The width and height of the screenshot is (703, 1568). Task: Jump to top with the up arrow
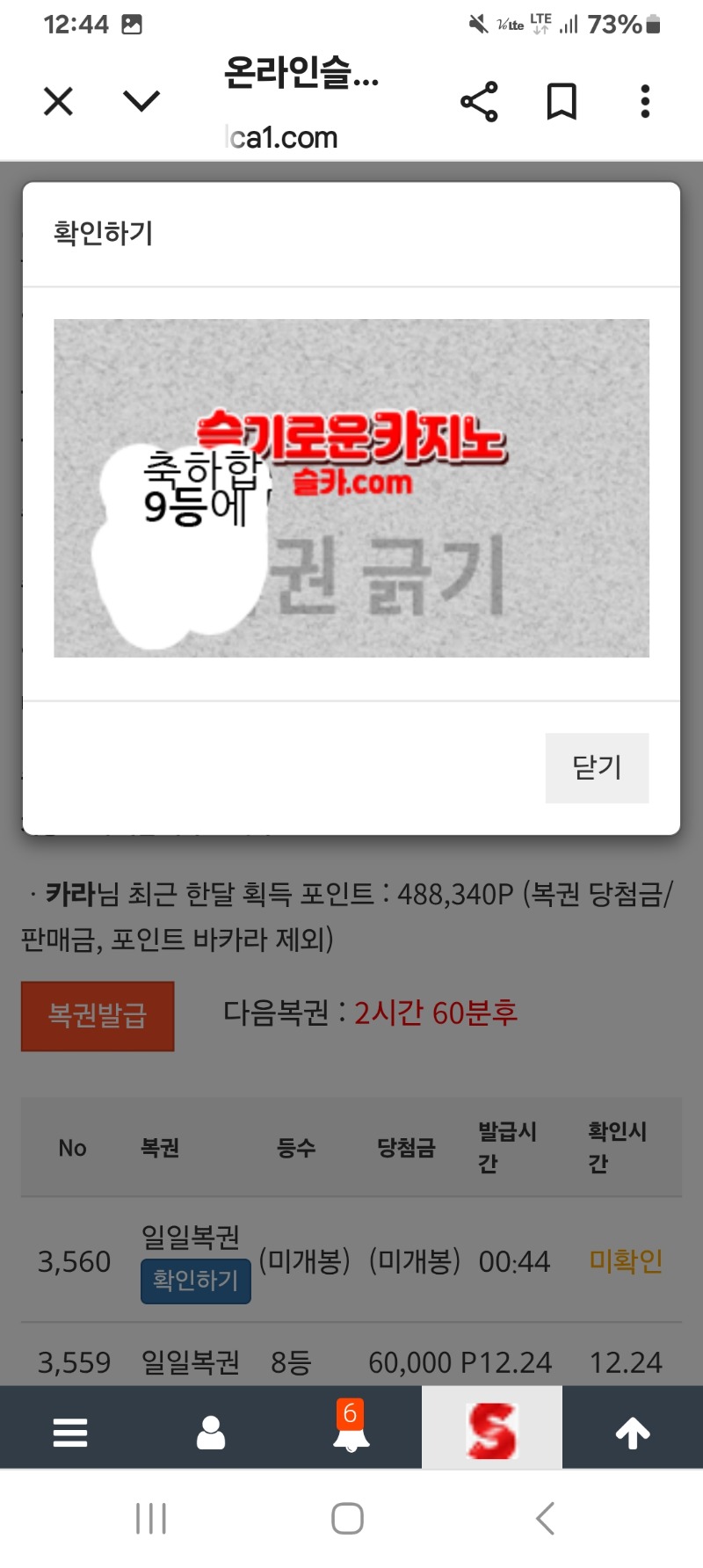coord(632,1433)
